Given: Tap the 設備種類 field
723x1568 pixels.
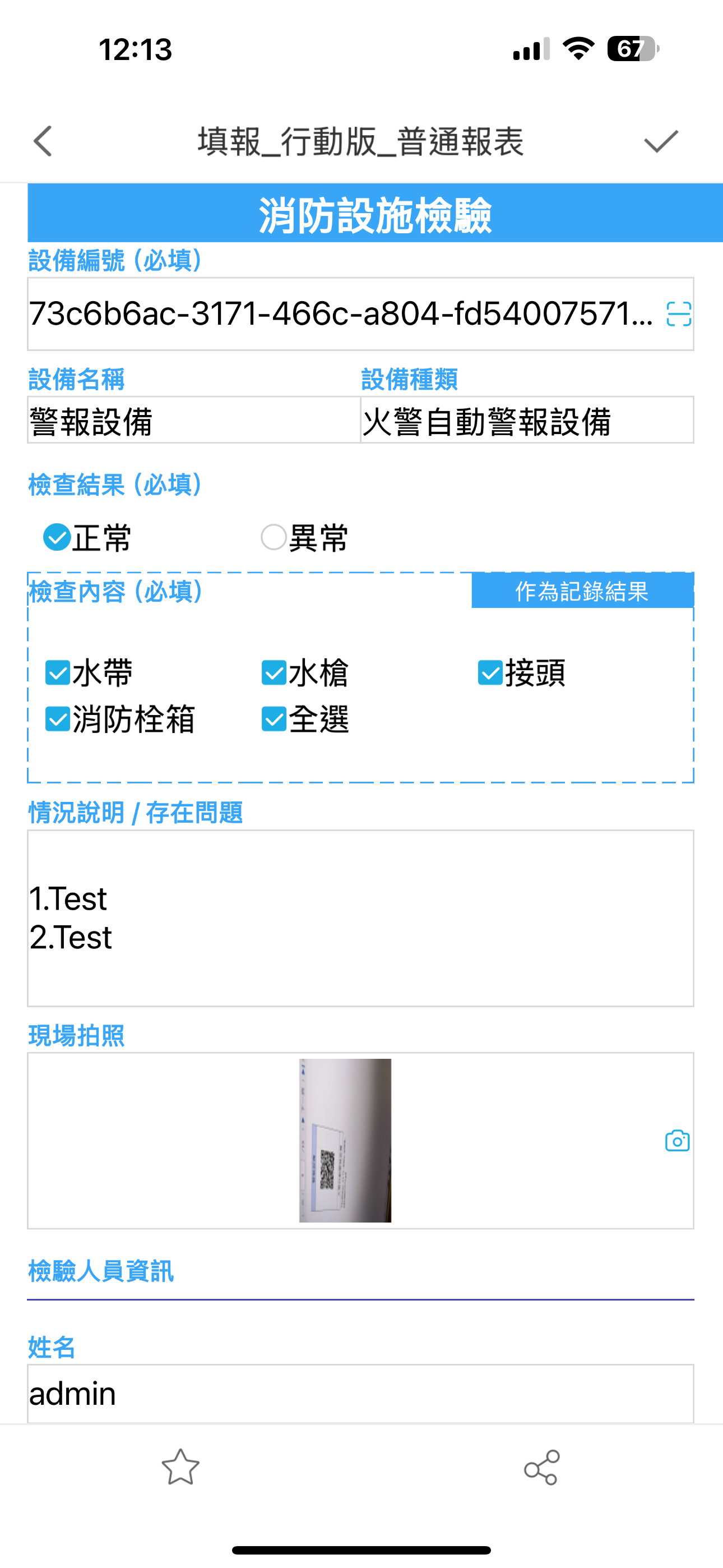Looking at the screenshot, I should [526, 421].
